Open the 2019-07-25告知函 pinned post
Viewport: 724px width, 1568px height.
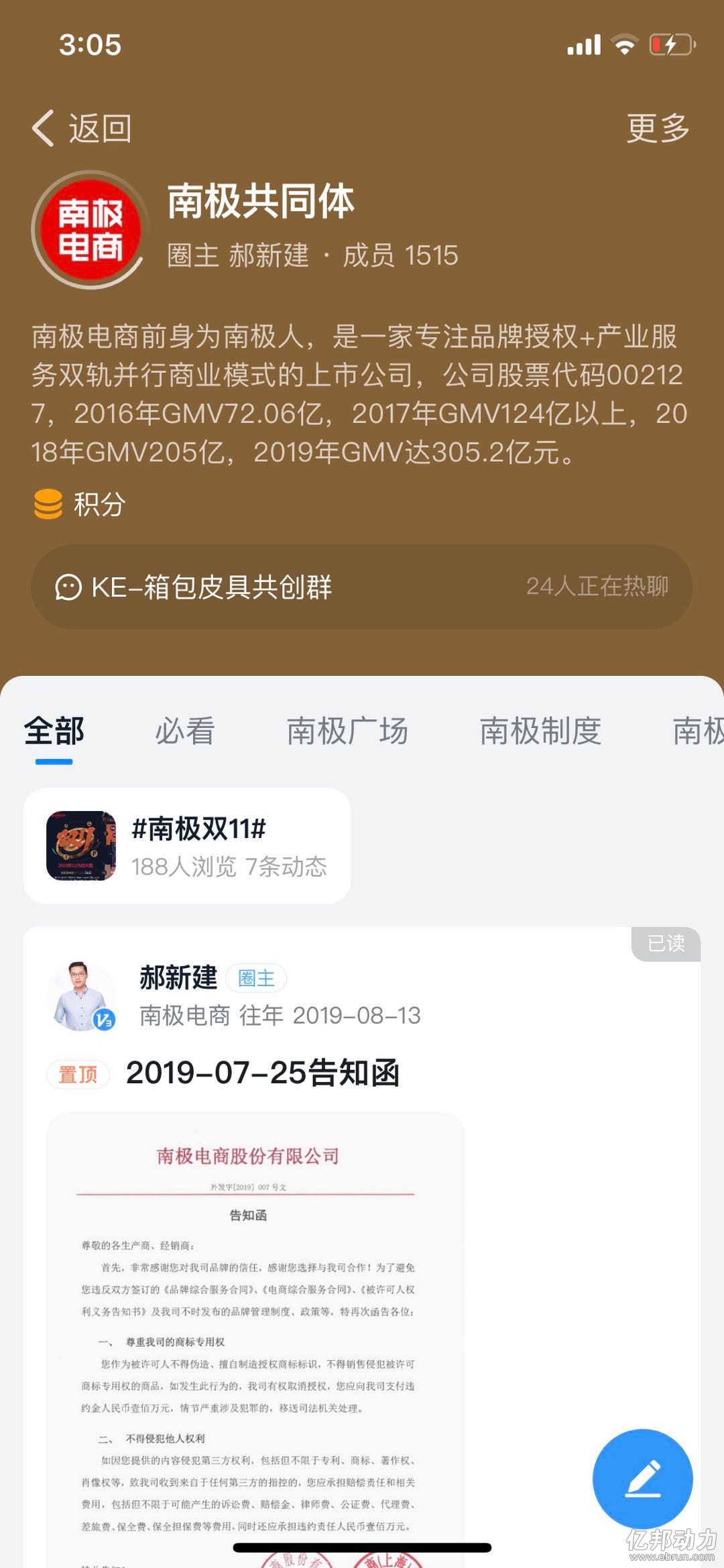263,1073
